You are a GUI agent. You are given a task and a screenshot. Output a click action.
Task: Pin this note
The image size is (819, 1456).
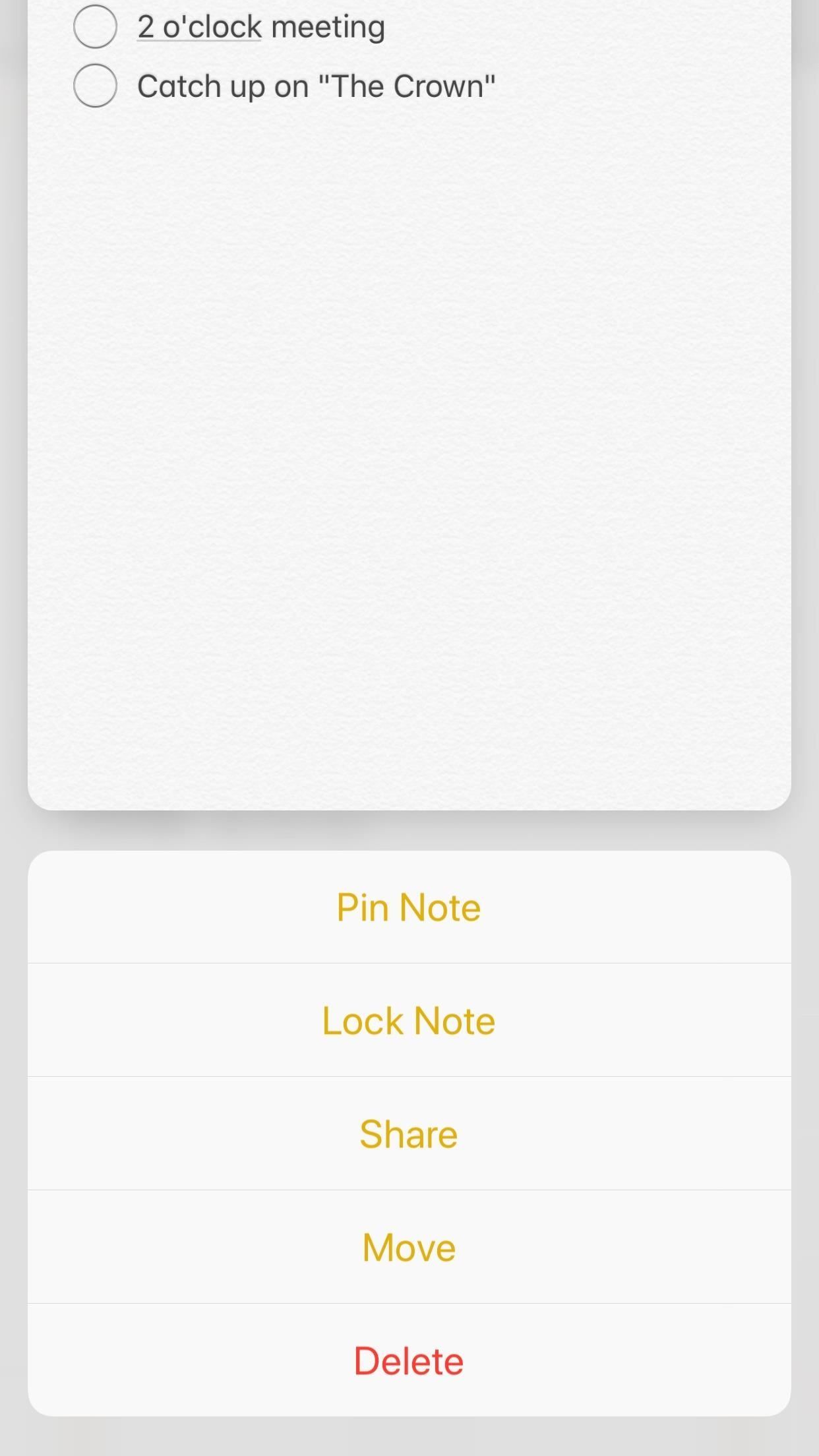409,907
